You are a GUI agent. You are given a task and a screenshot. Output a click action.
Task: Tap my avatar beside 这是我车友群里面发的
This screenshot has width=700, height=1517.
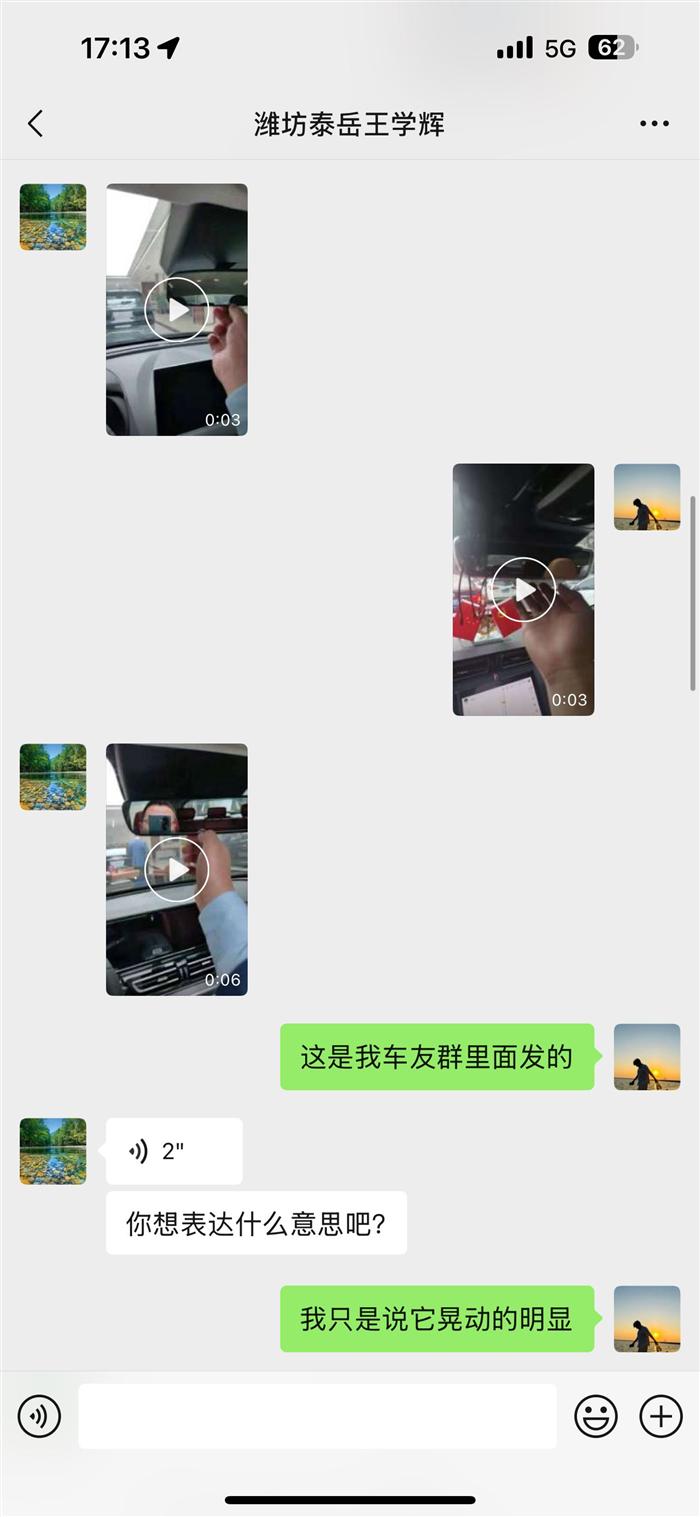pos(647,1057)
